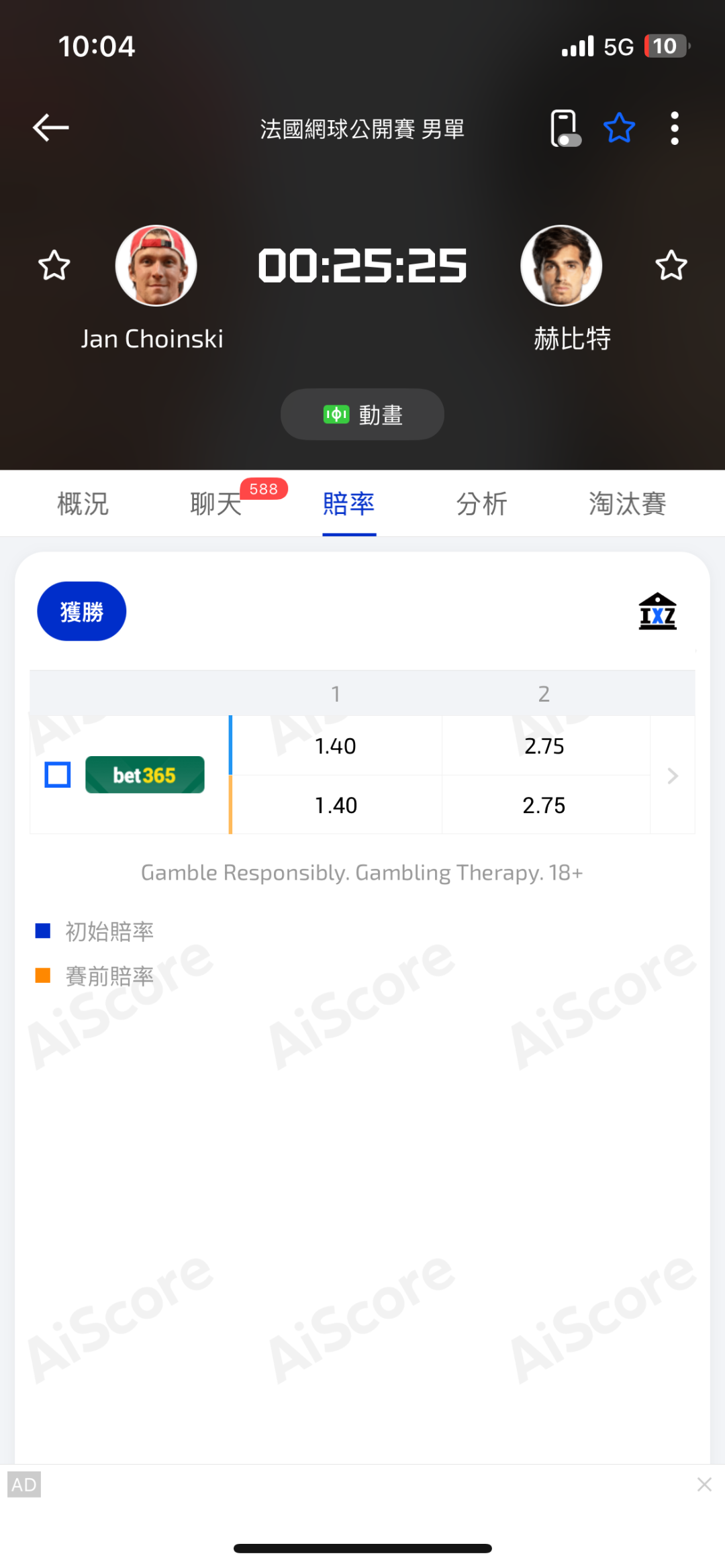
Task: Go back using the arrow icon
Action: coord(51,127)
